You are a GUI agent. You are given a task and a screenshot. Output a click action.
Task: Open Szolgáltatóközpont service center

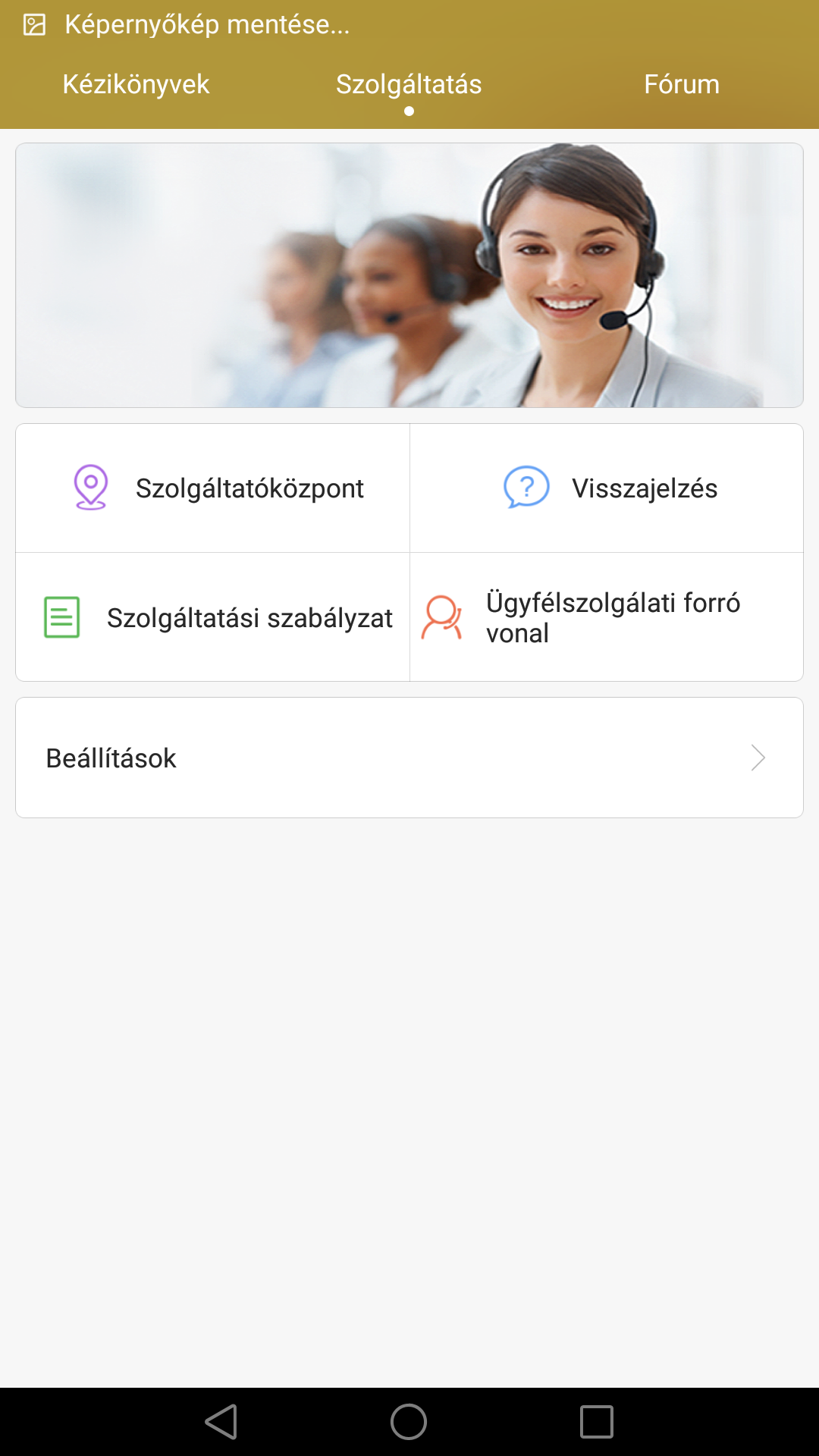212,488
